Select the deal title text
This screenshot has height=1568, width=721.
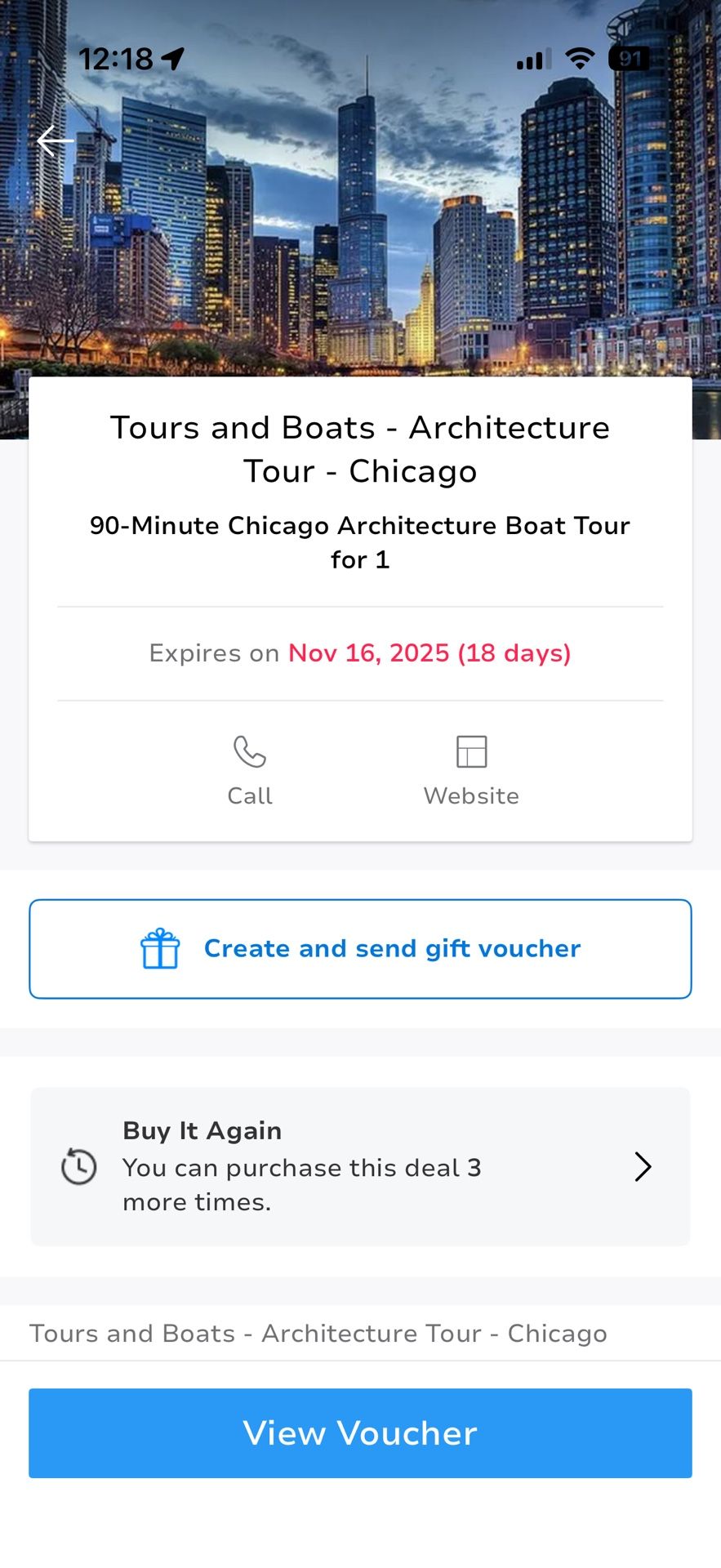360,448
